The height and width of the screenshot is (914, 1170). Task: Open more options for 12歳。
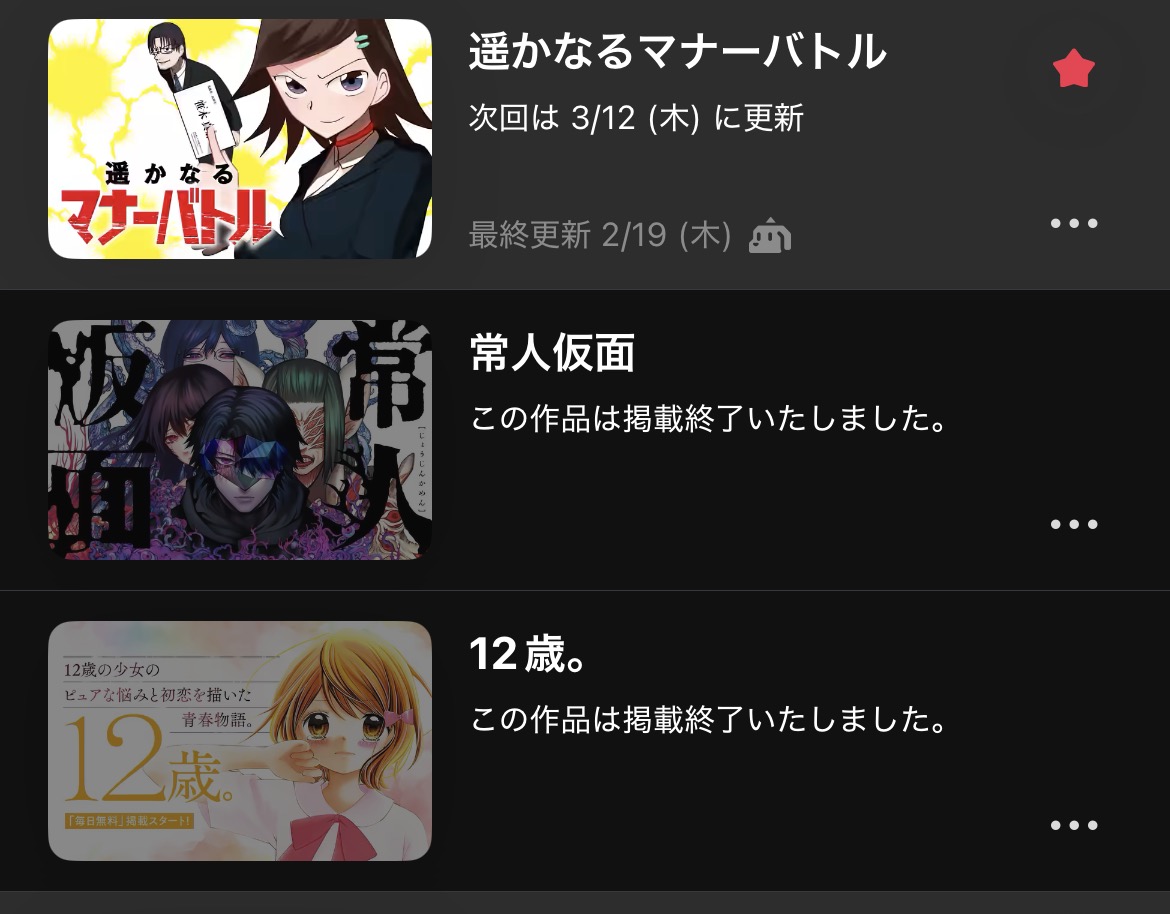tap(1074, 825)
